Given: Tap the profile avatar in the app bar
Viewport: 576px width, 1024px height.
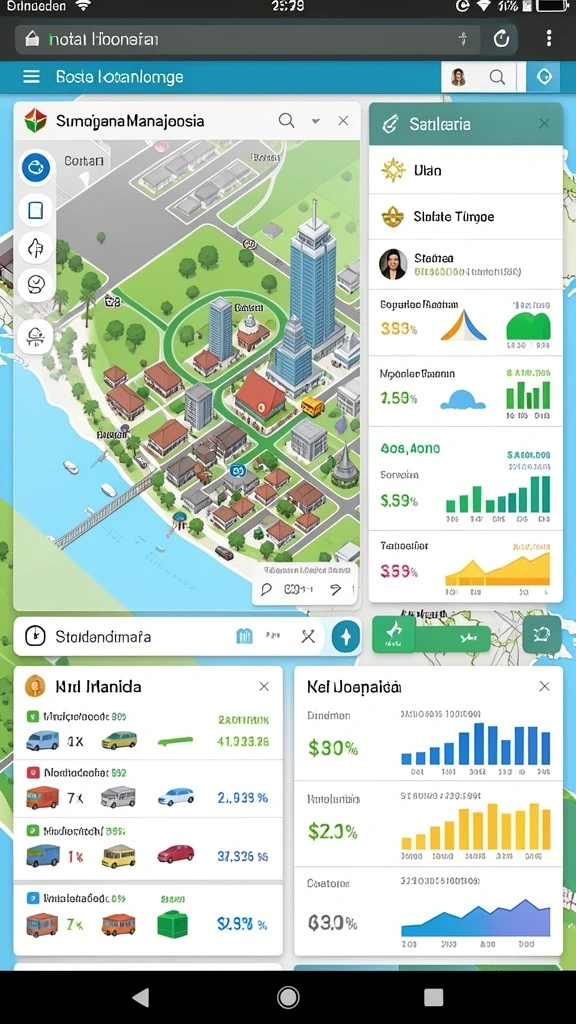Looking at the screenshot, I should (458, 77).
